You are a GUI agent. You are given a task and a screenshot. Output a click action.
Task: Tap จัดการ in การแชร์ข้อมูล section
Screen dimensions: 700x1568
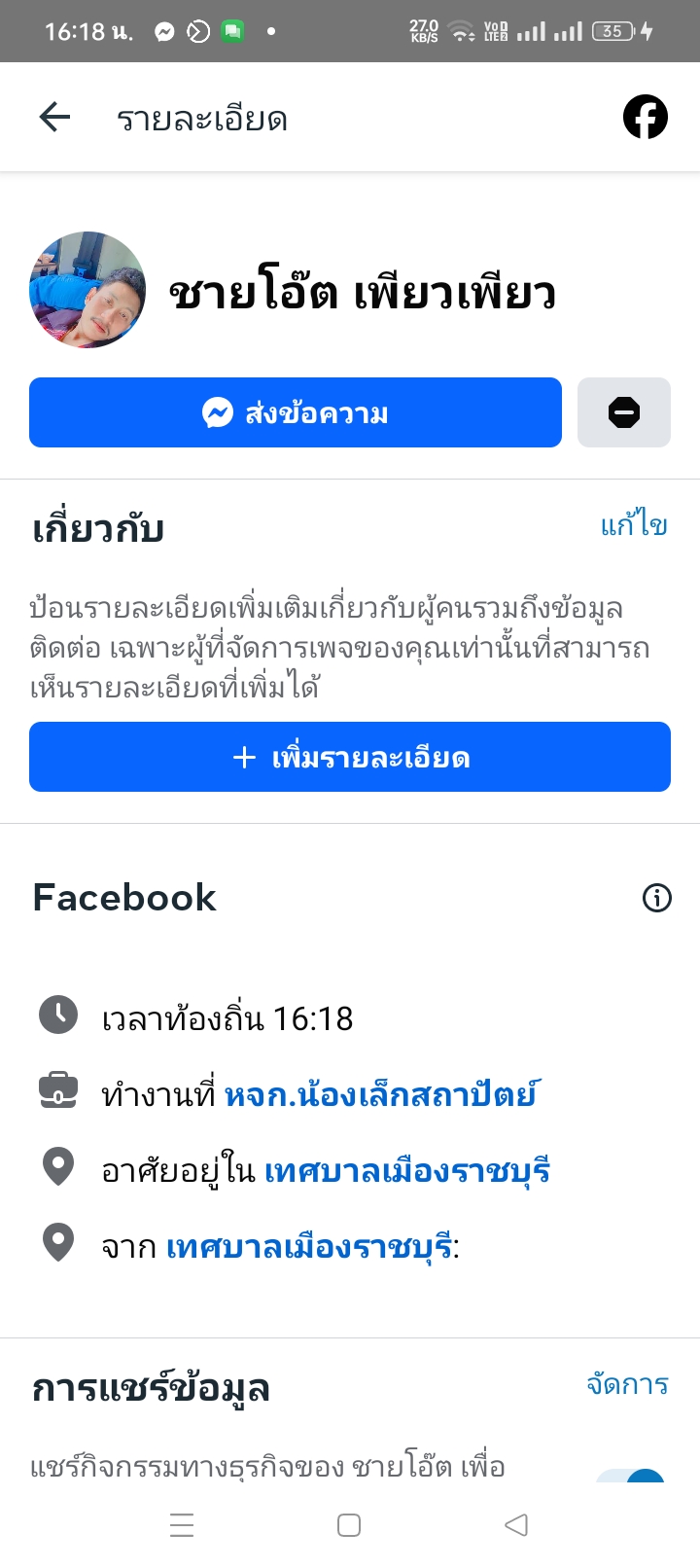[627, 1384]
